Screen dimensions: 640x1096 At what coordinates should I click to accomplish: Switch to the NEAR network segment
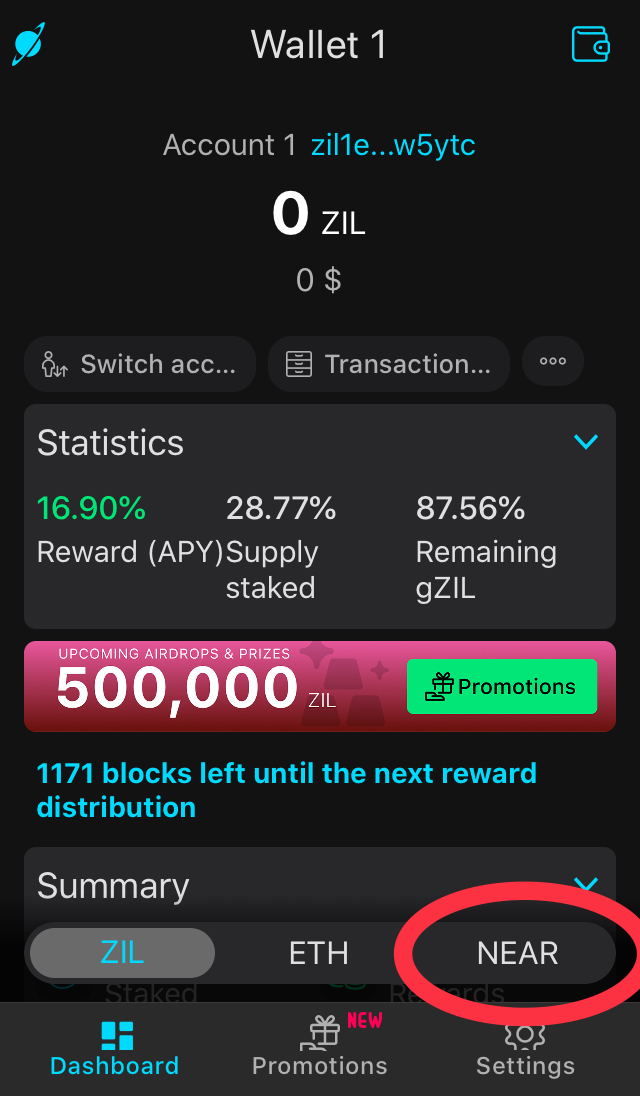[517, 953]
